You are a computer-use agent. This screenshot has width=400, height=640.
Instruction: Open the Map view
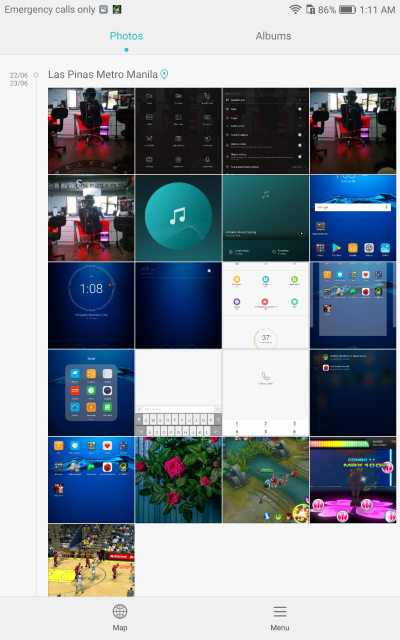click(120, 618)
